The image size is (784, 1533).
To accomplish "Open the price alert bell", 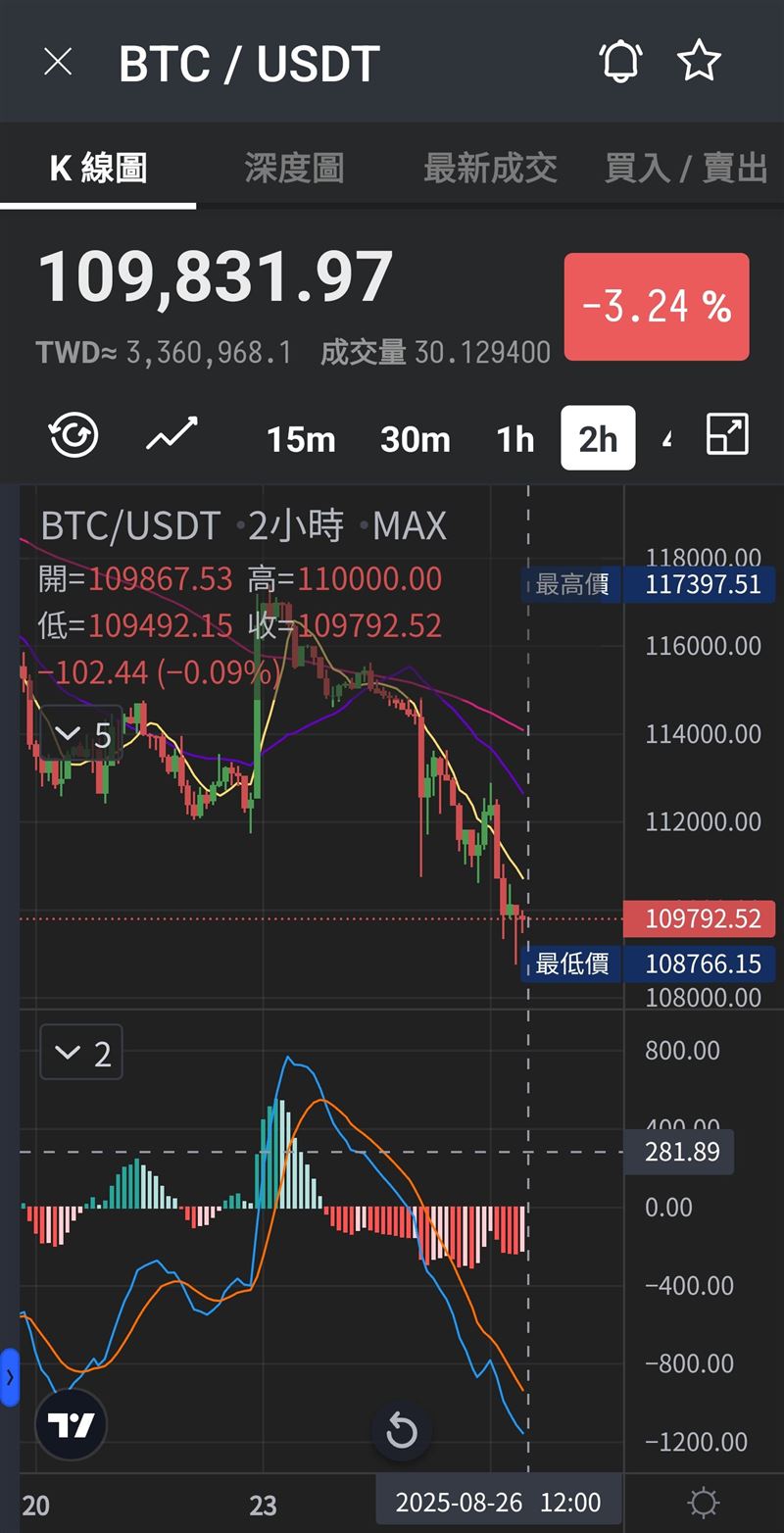I will [x=620, y=62].
